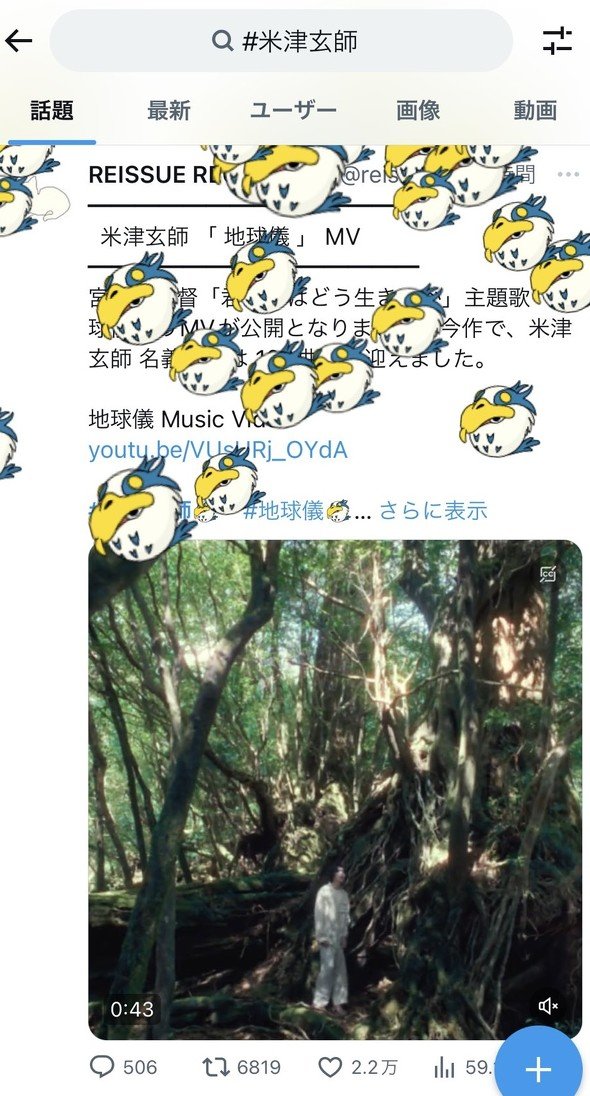This screenshot has width=590, height=1096.
Task: Switch to the 画像 tab
Action: 418,110
